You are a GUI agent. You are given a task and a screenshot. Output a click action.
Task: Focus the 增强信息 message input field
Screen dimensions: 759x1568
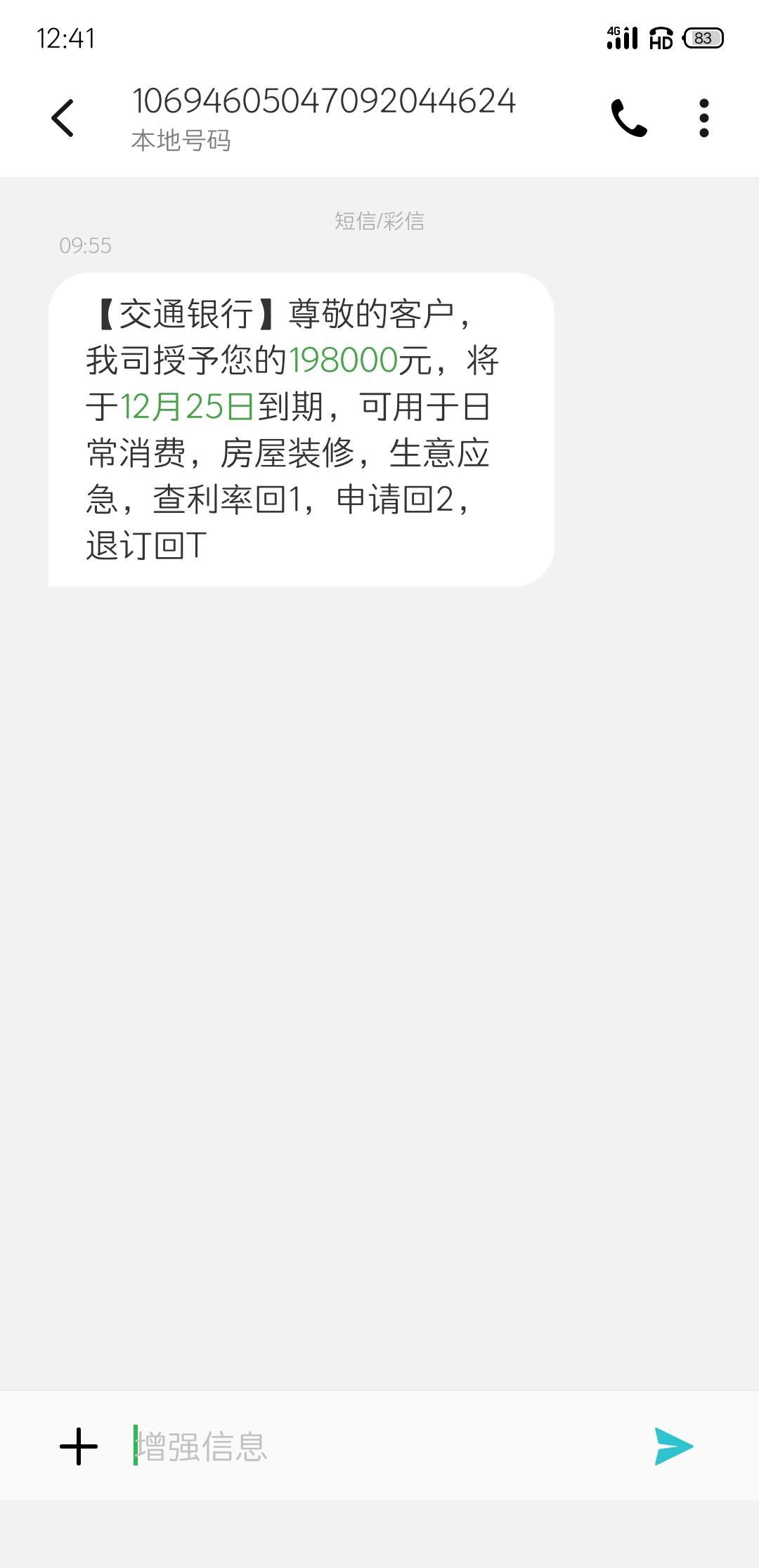379,1446
